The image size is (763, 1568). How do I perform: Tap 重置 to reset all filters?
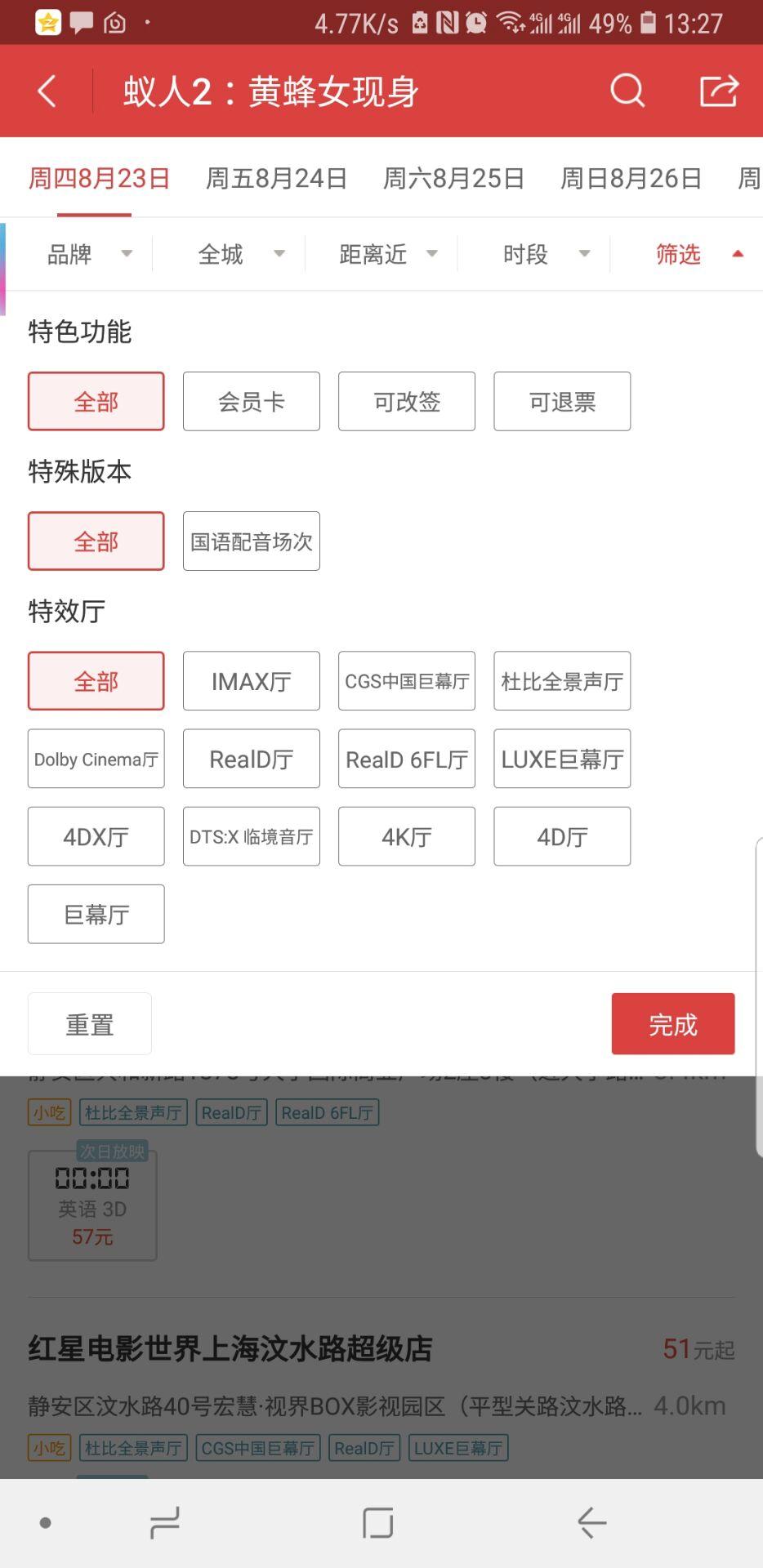[x=88, y=1023]
